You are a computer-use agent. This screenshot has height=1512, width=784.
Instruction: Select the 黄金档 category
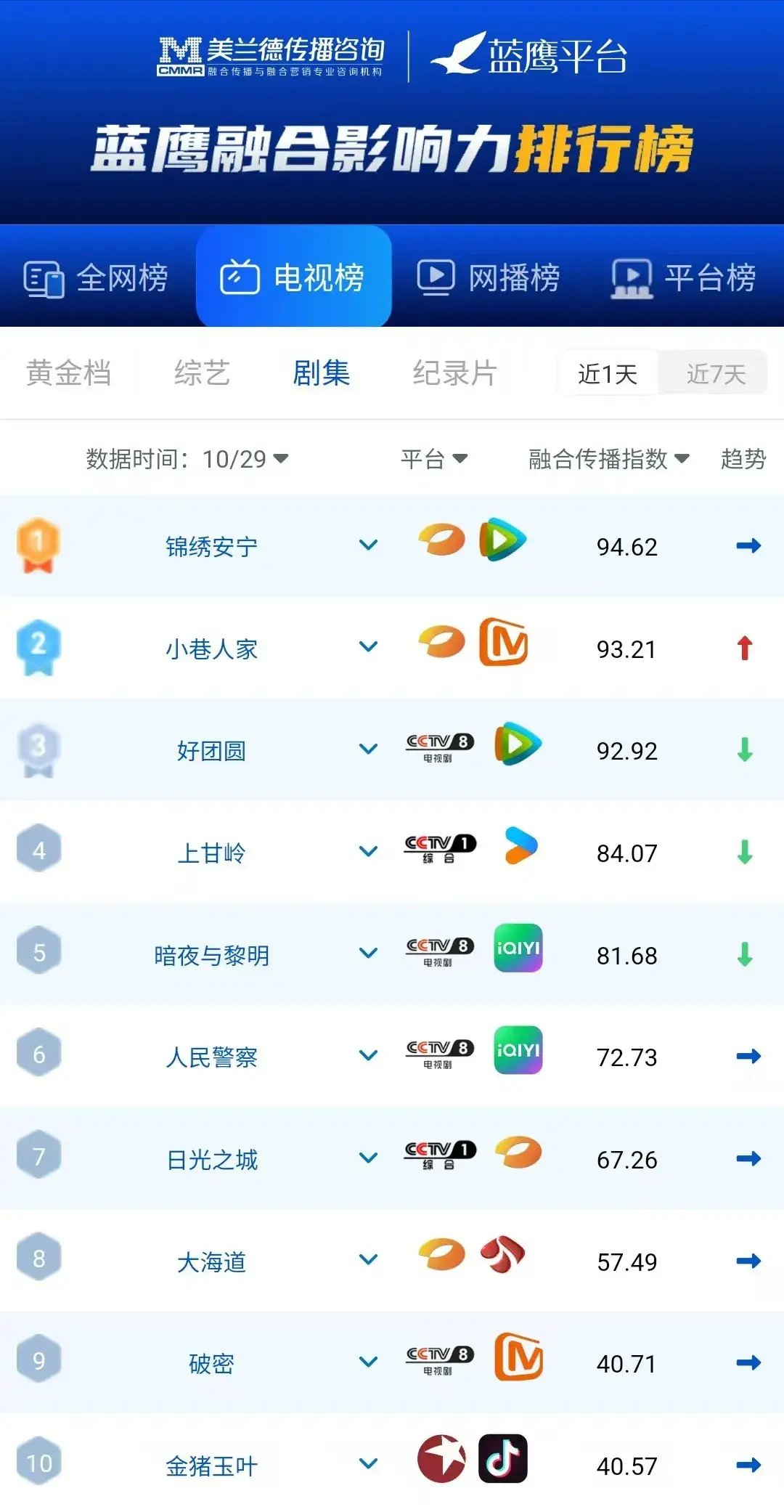point(69,373)
